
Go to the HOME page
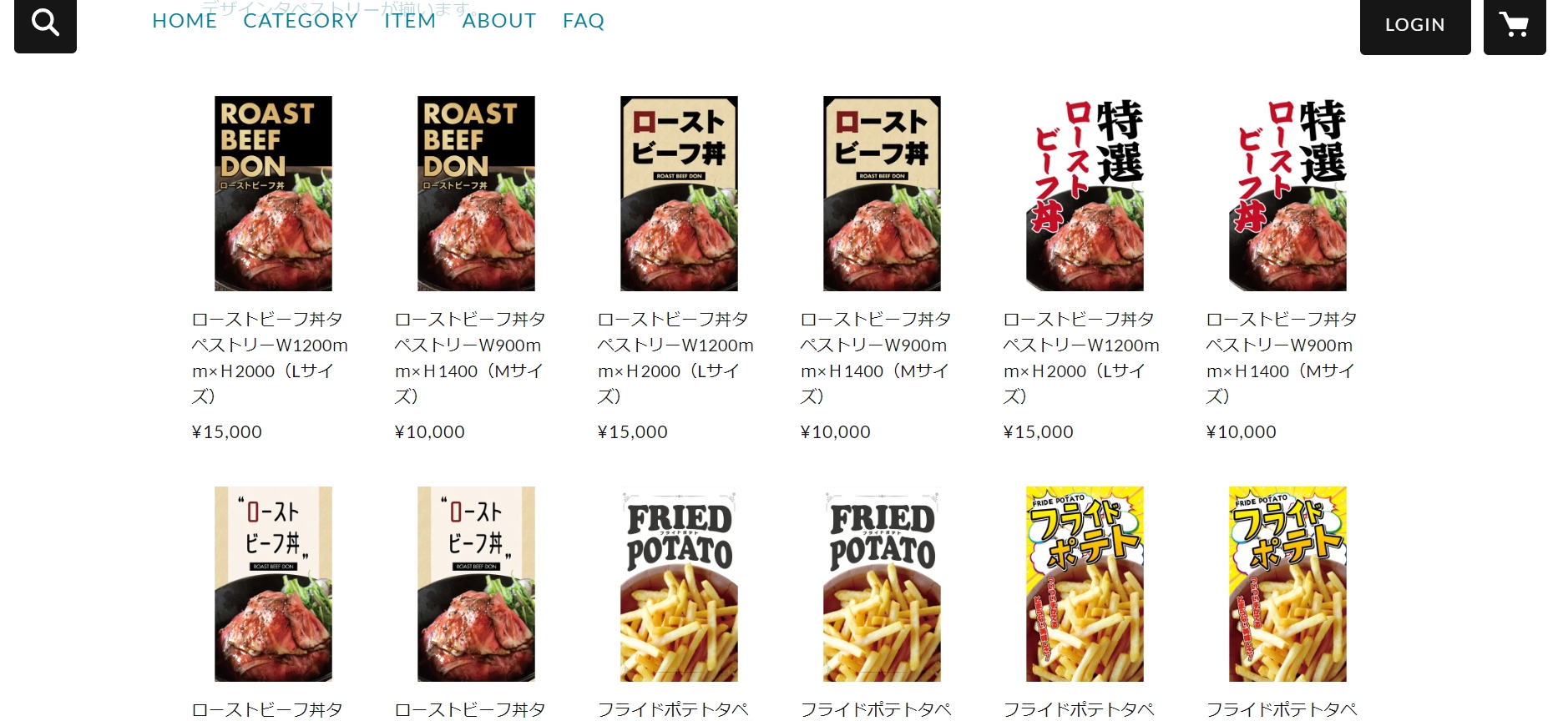click(185, 21)
